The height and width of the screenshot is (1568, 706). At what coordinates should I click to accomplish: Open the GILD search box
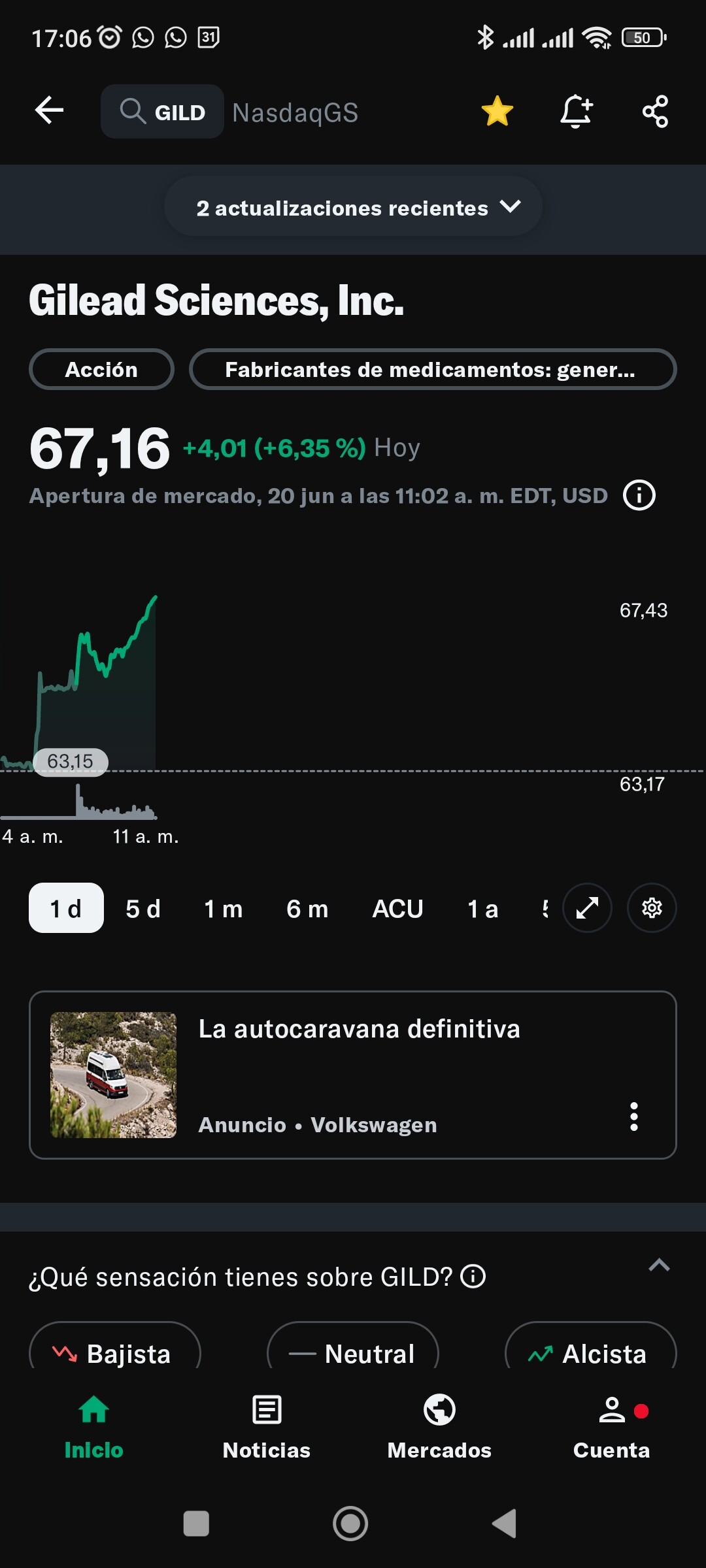[x=163, y=112]
